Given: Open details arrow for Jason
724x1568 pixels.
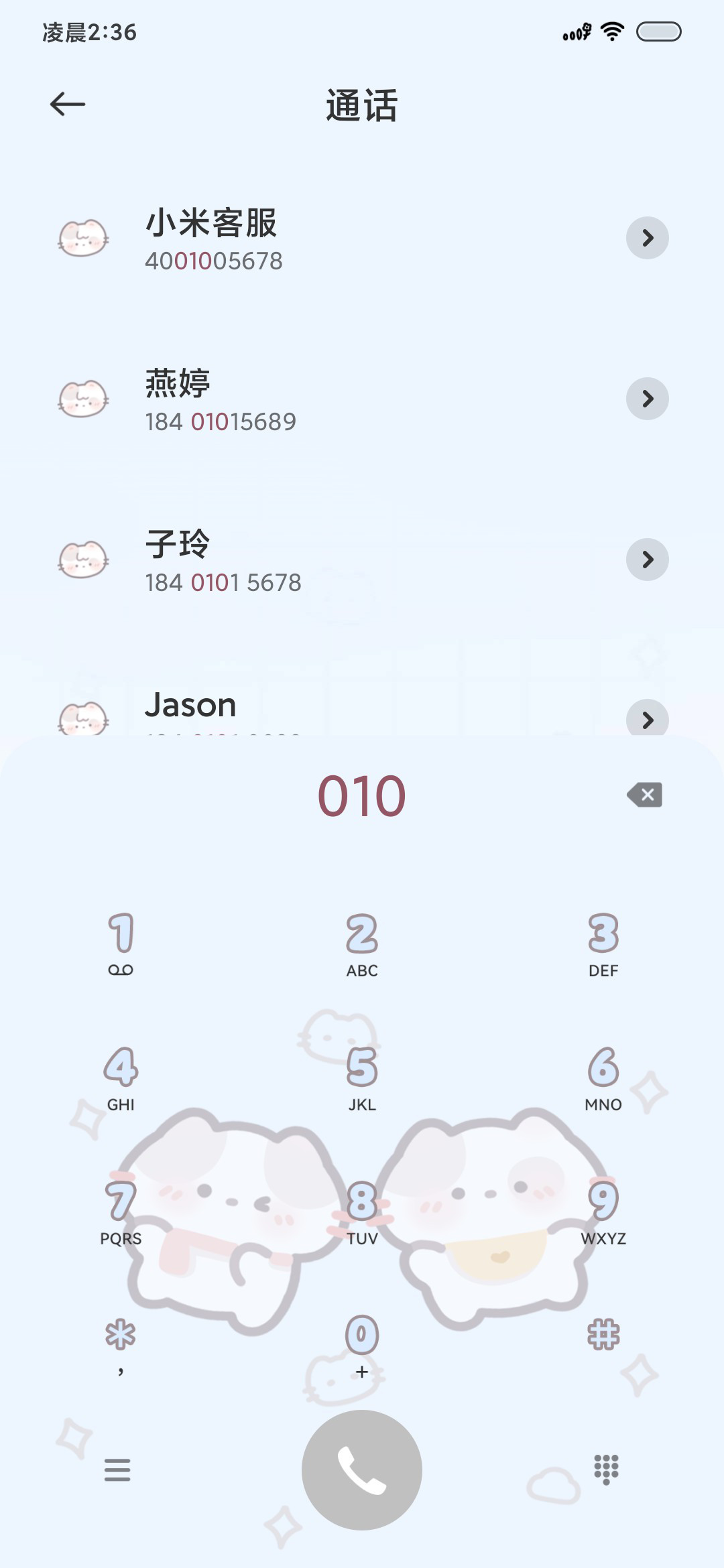Looking at the screenshot, I should pyautogui.click(x=648, y=719).
